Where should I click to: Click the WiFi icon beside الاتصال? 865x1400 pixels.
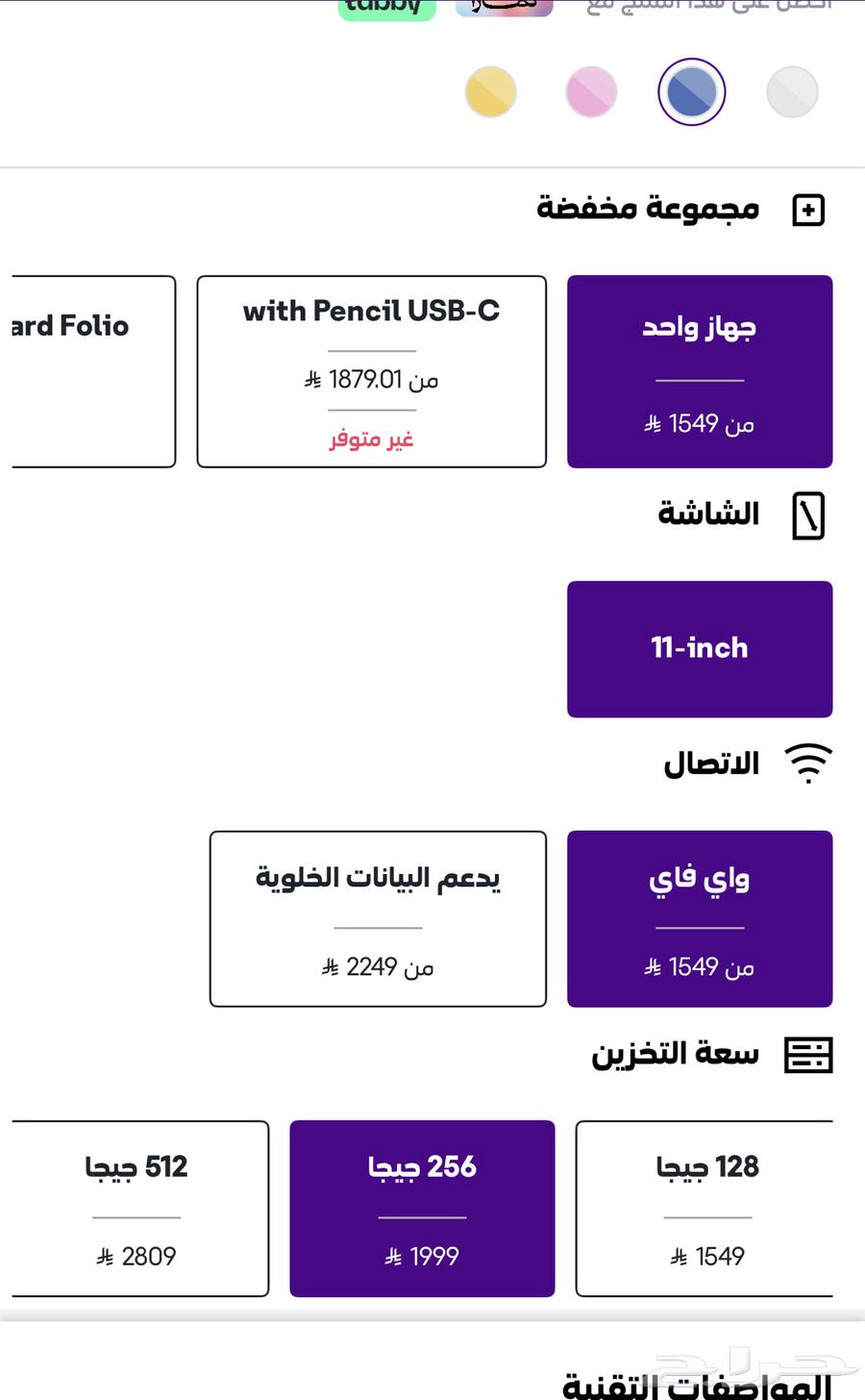pyautogui.click(x=810, y=762)
